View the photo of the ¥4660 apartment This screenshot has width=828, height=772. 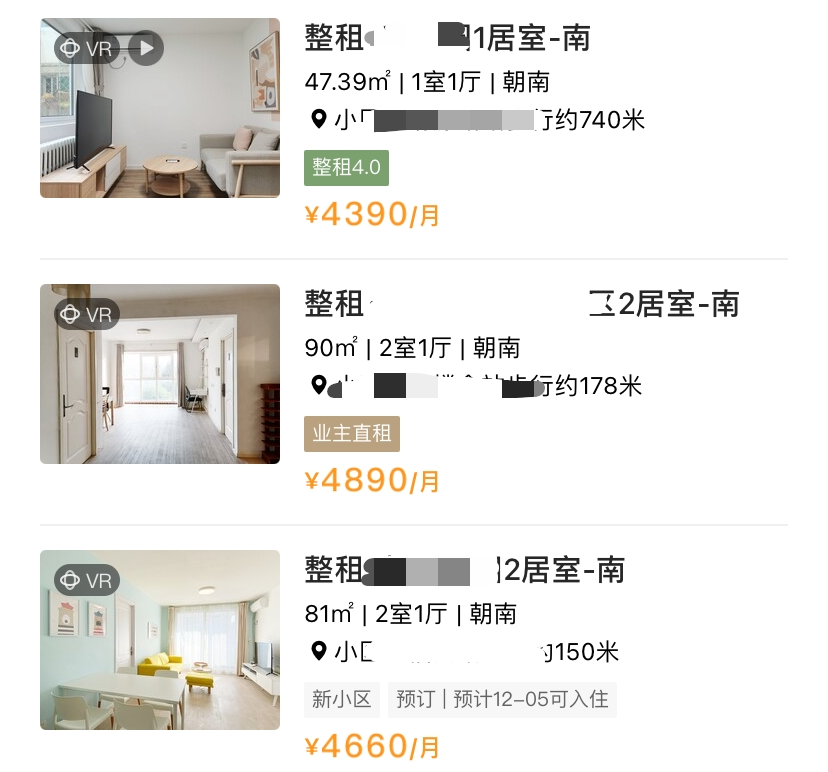pos(160,640)
